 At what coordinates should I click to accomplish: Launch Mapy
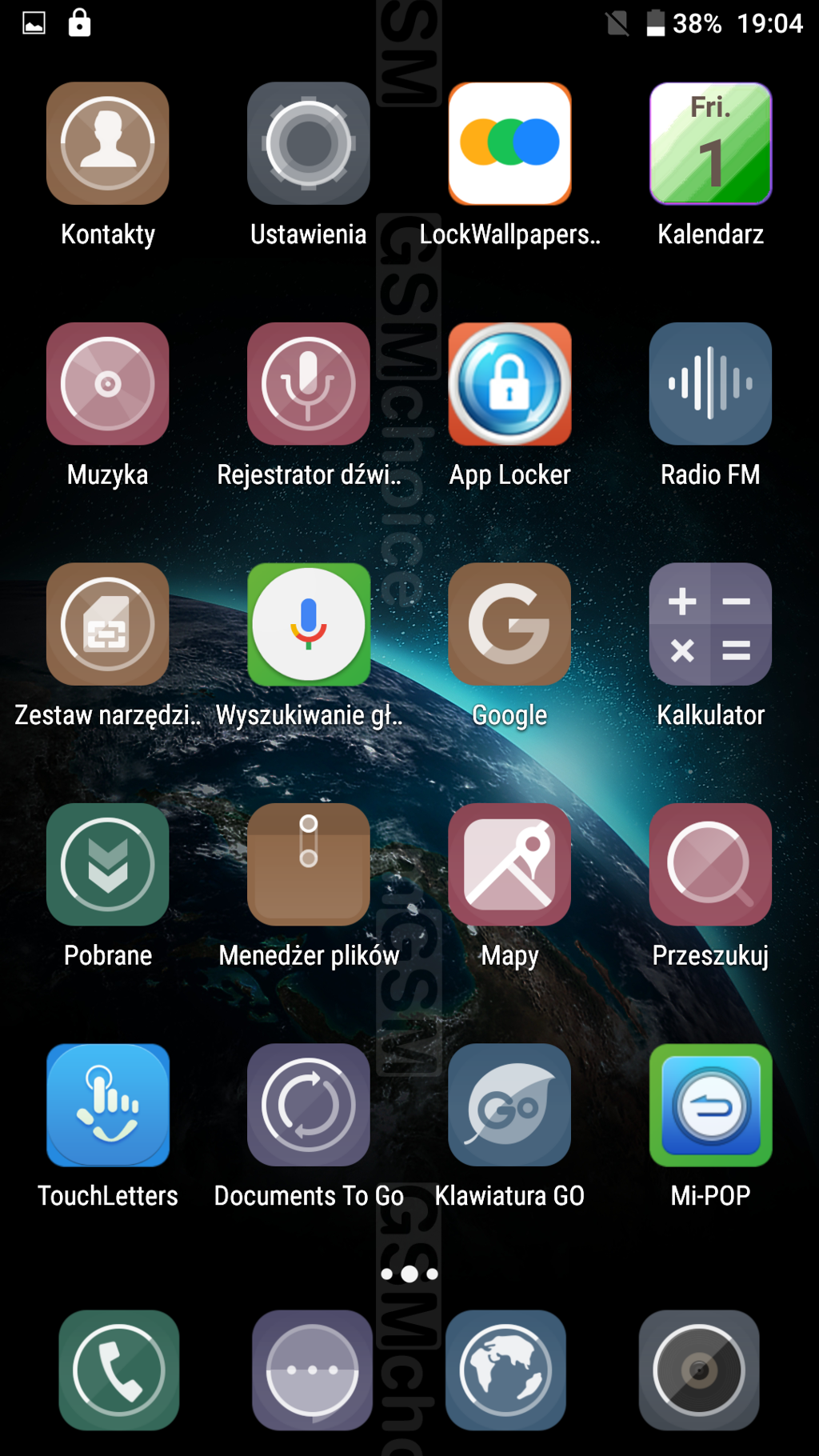[x=509, y=865]
